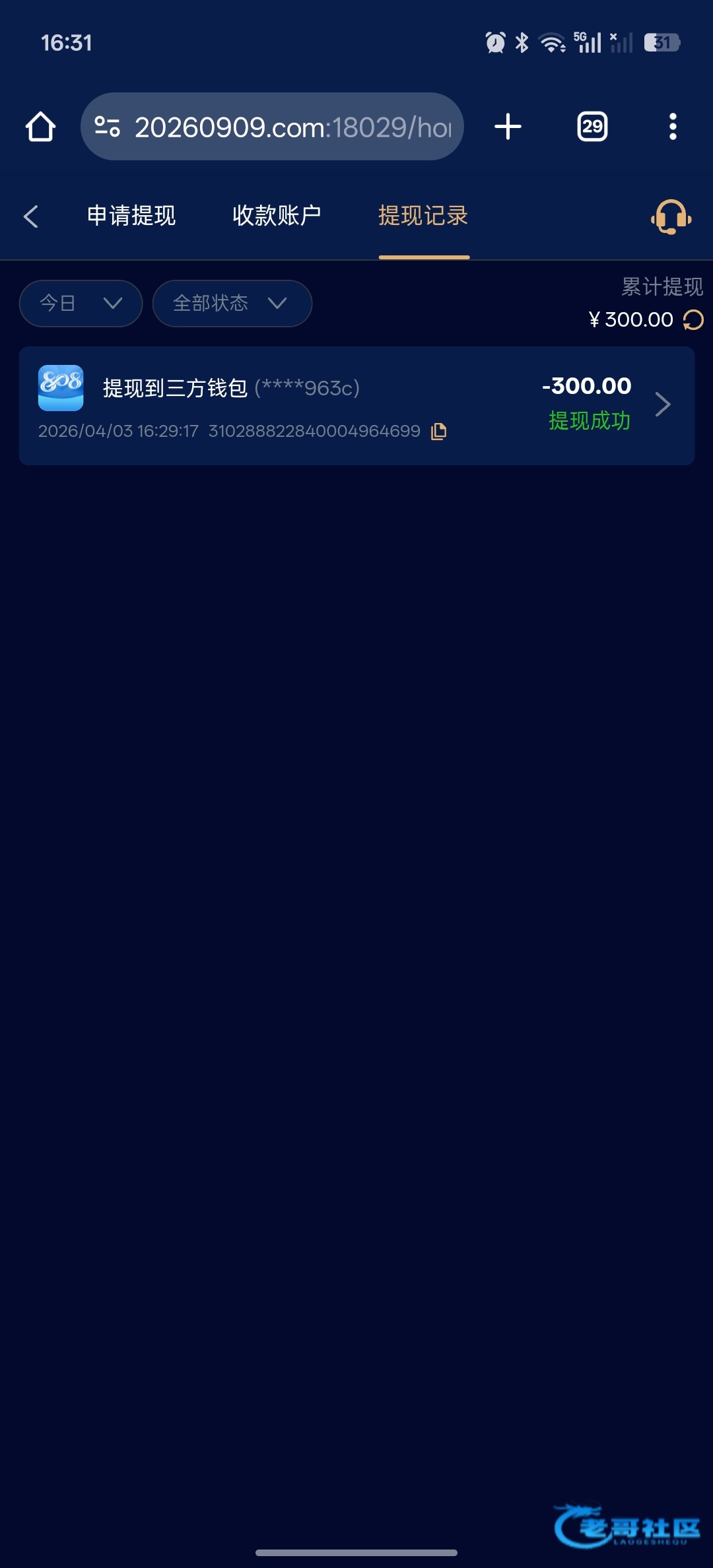Screen dimensions: 713x1568
Task: Switch to the 申请提现 tab
Action: point(131,216)
